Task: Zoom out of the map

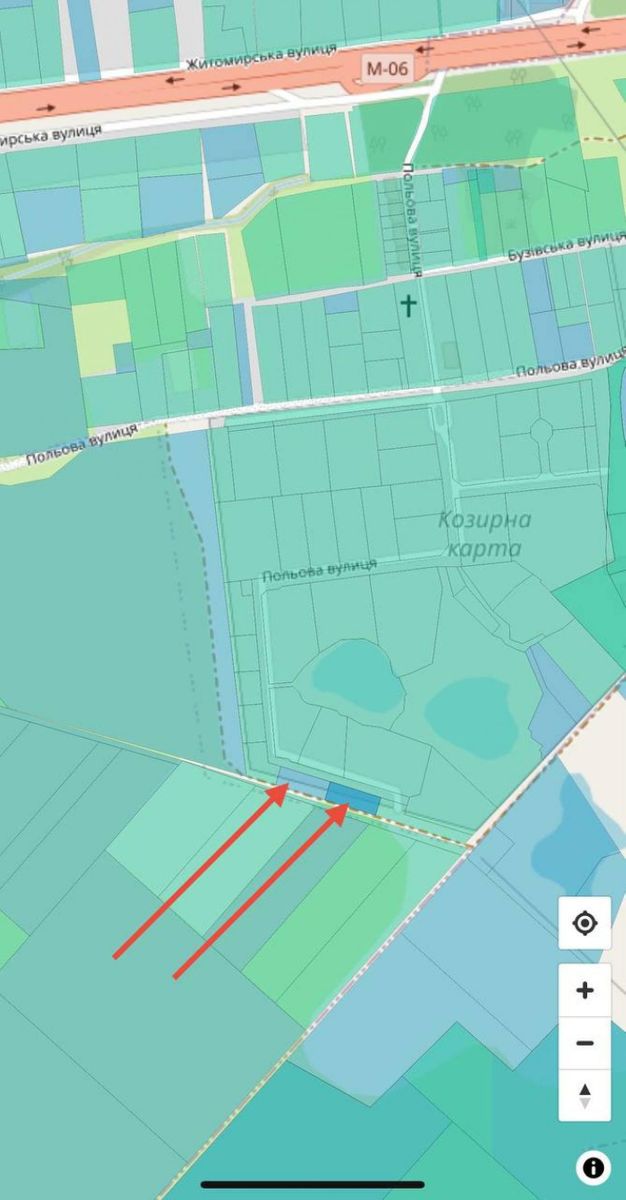Action: 585,1043
